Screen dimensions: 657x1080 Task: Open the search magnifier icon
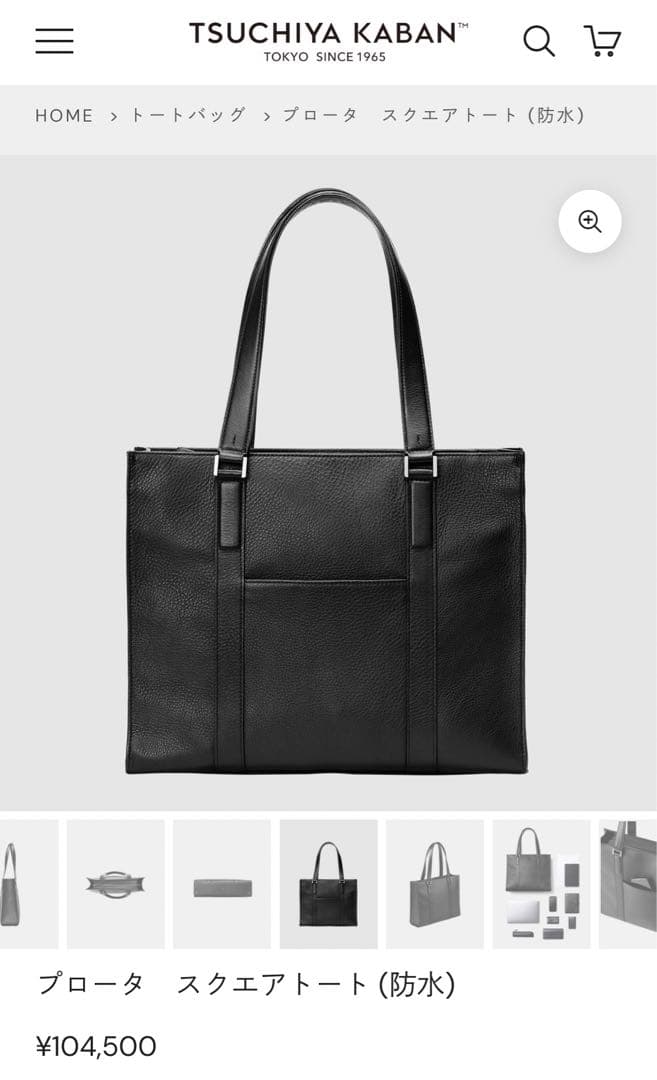click(539, 41)
